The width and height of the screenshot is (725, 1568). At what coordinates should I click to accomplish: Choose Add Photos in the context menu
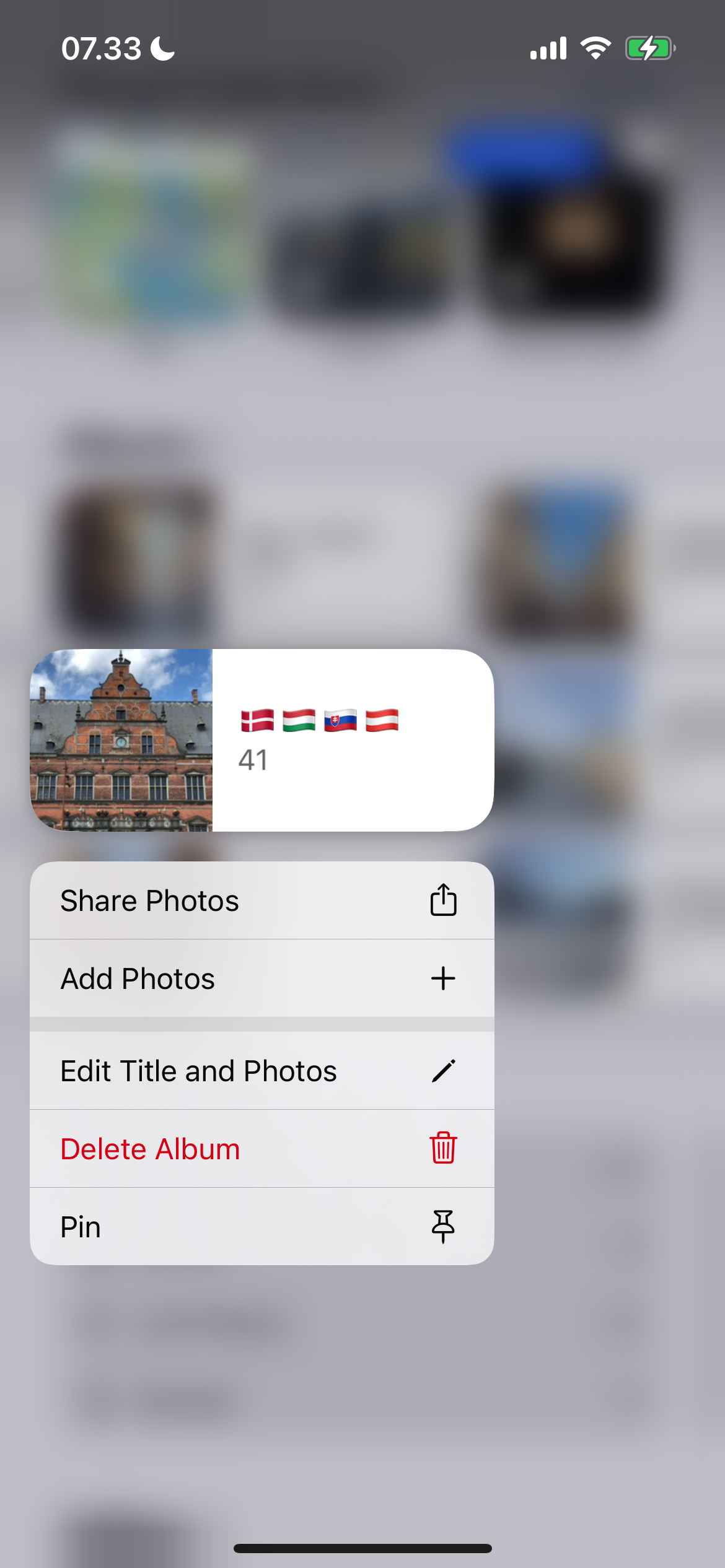click(x=139, y=978)
